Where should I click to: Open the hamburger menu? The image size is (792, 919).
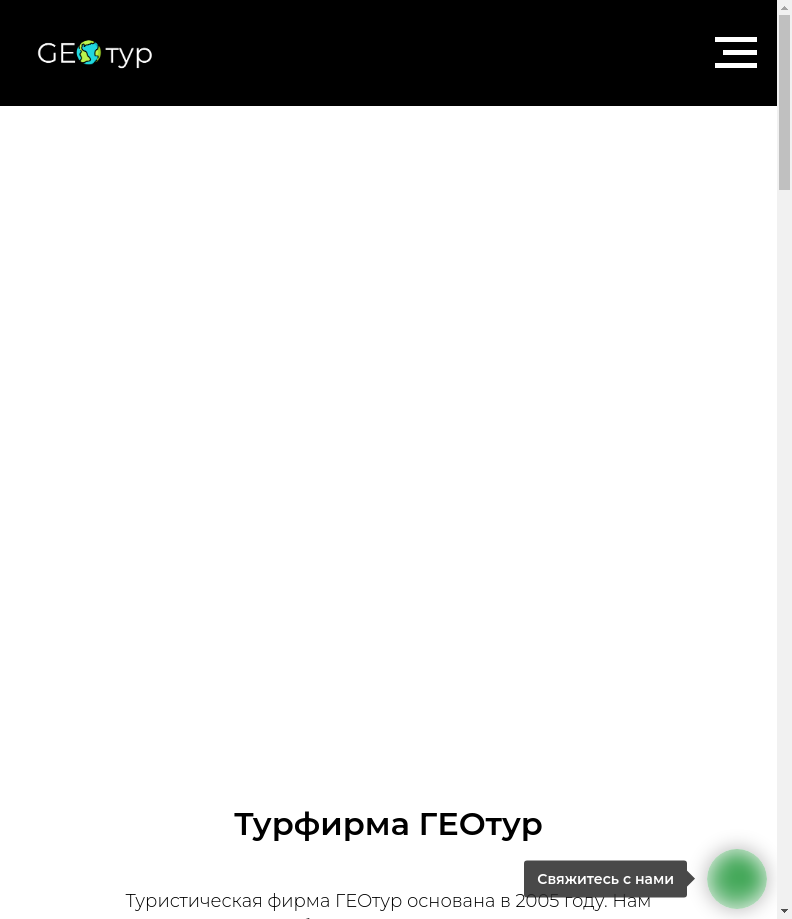point(735,52)
